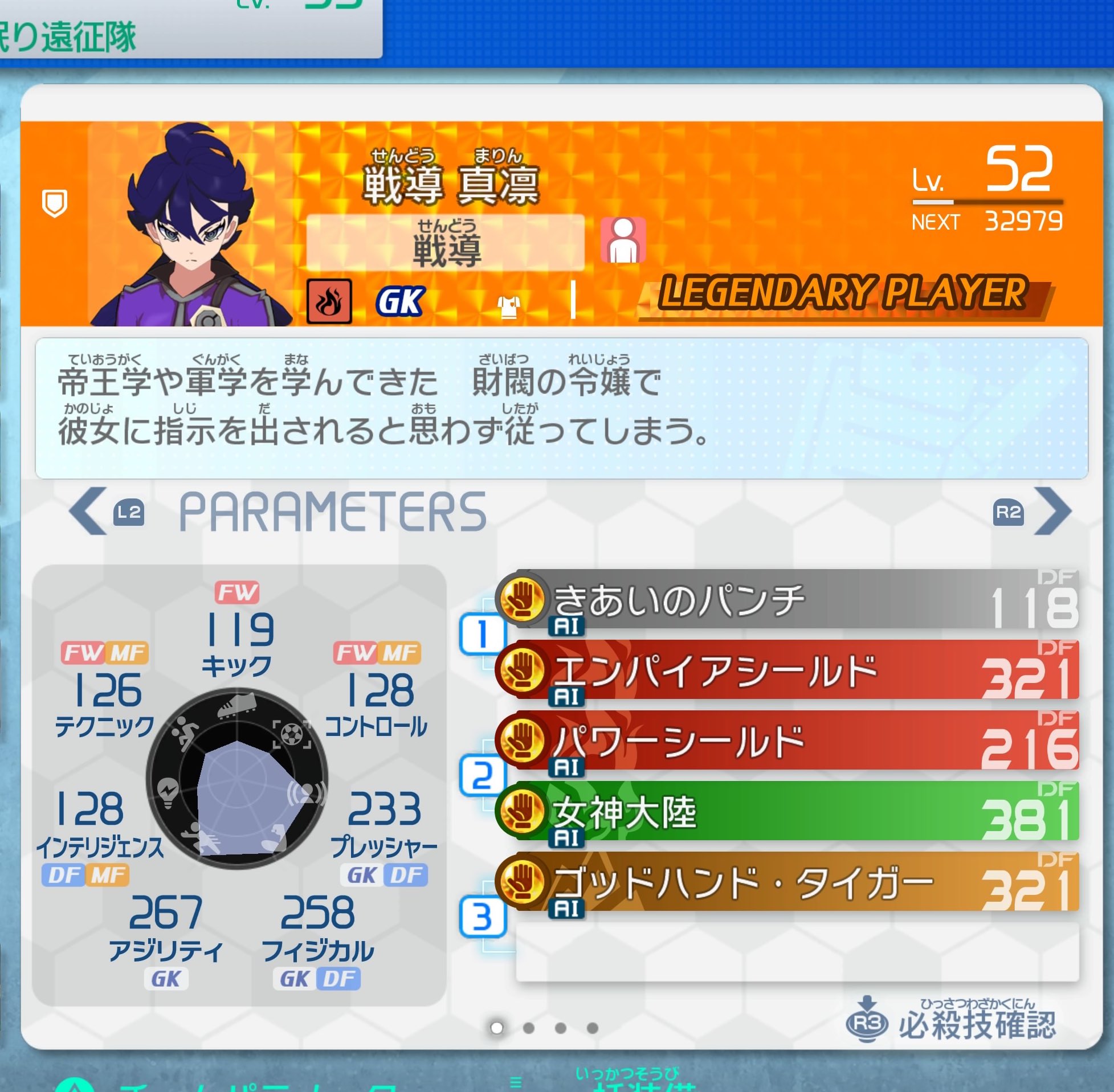Go to next page with R2 arrow
1114x1092 pixels.
tap(1051, 511)
